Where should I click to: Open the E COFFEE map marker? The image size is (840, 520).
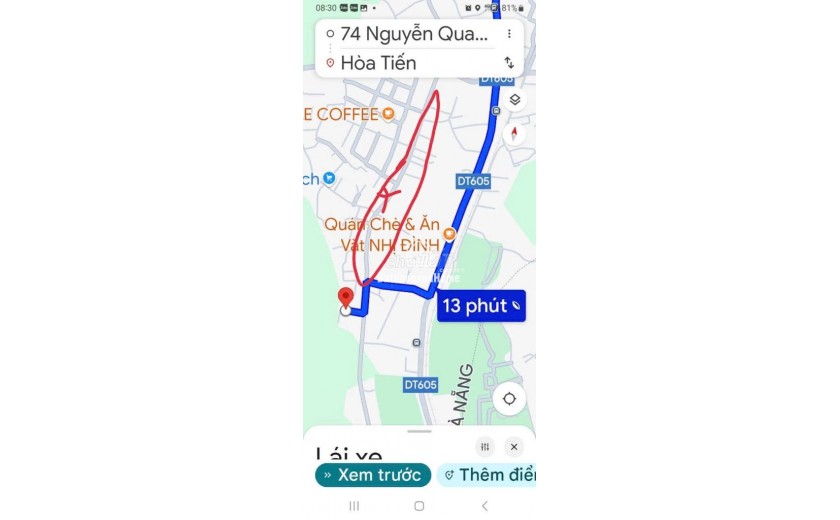coord(388,114)
